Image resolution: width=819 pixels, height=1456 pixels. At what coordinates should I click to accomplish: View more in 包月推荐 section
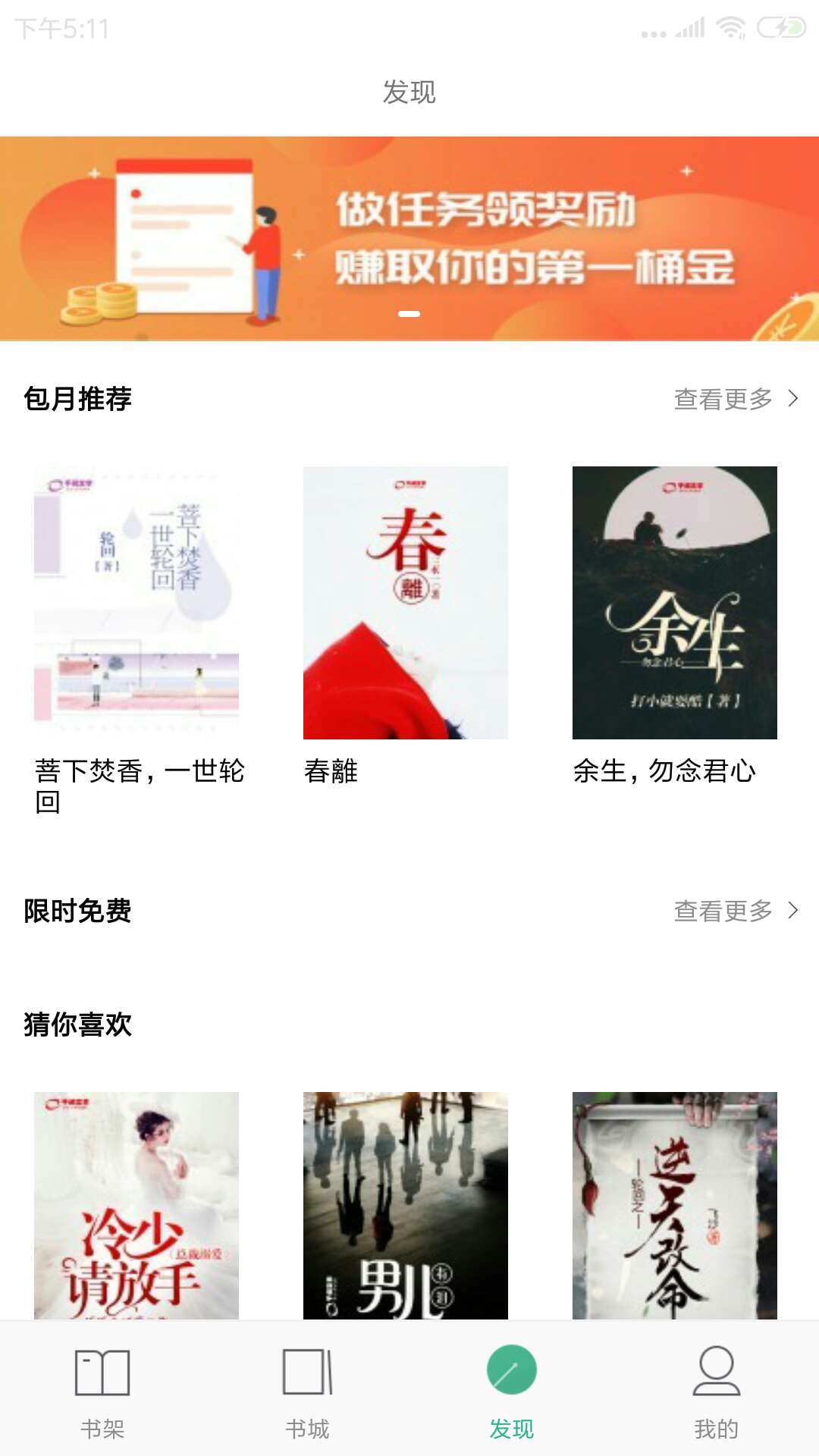(736, 399)
